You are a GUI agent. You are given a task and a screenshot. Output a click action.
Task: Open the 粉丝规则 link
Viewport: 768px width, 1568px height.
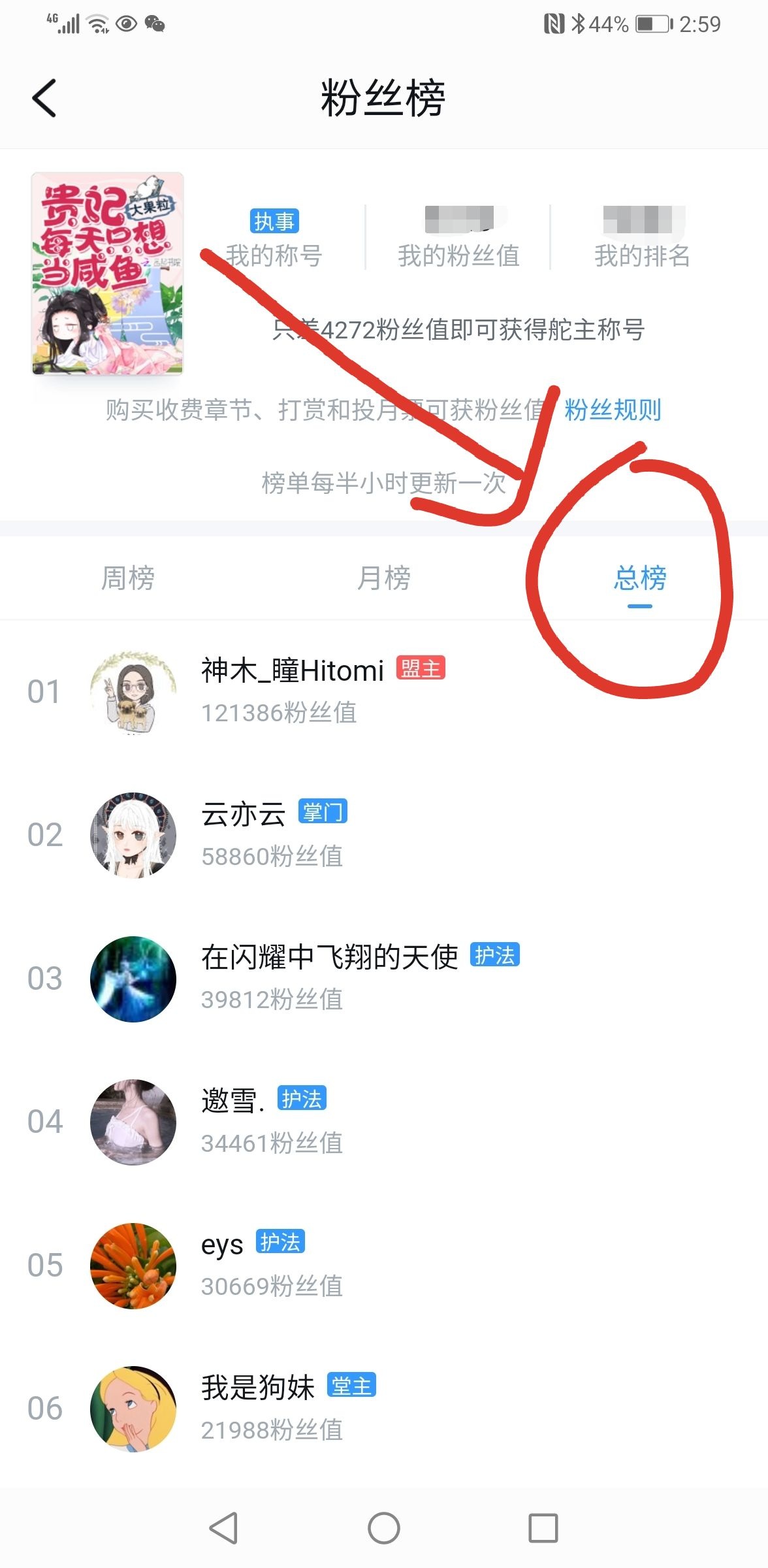[x=612, y=410]
